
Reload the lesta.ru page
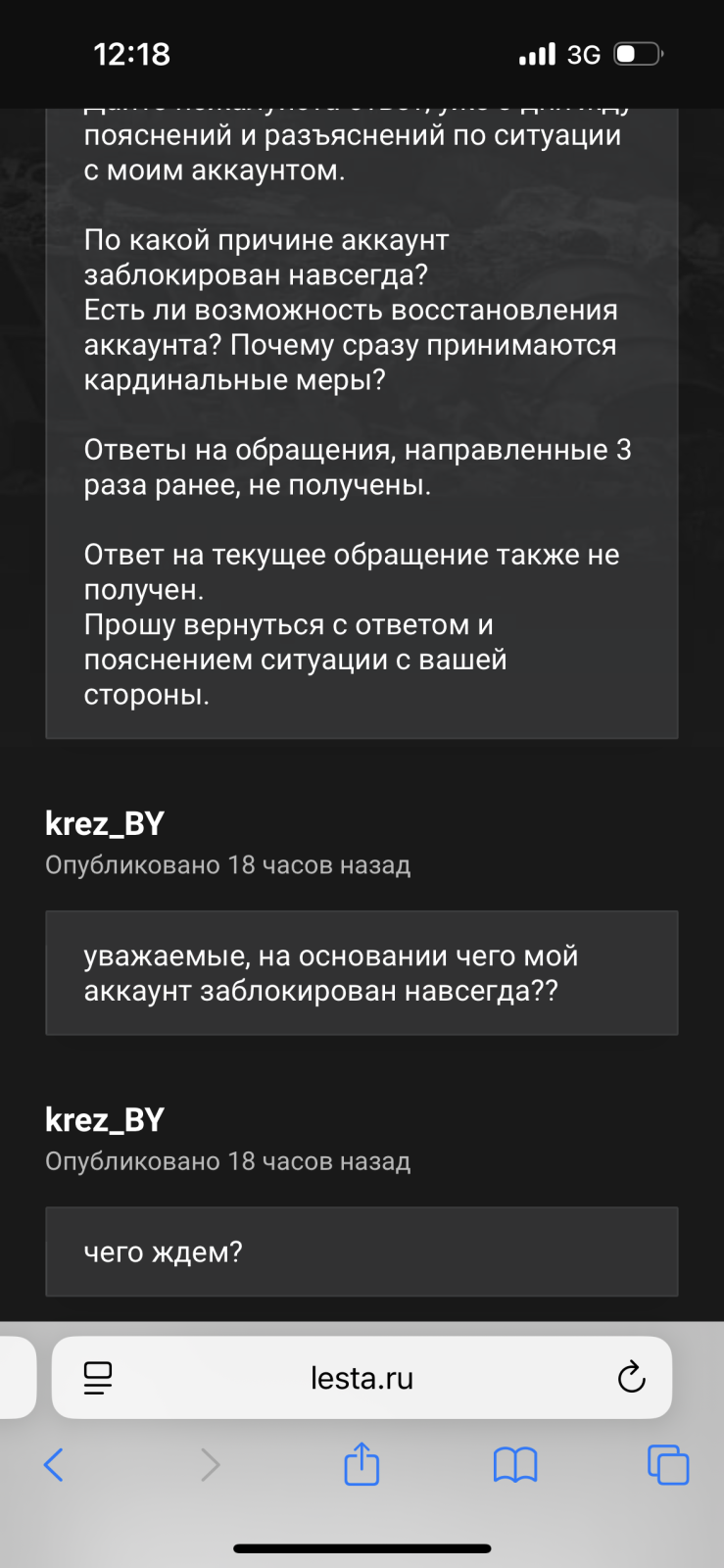click(632, 1377)
